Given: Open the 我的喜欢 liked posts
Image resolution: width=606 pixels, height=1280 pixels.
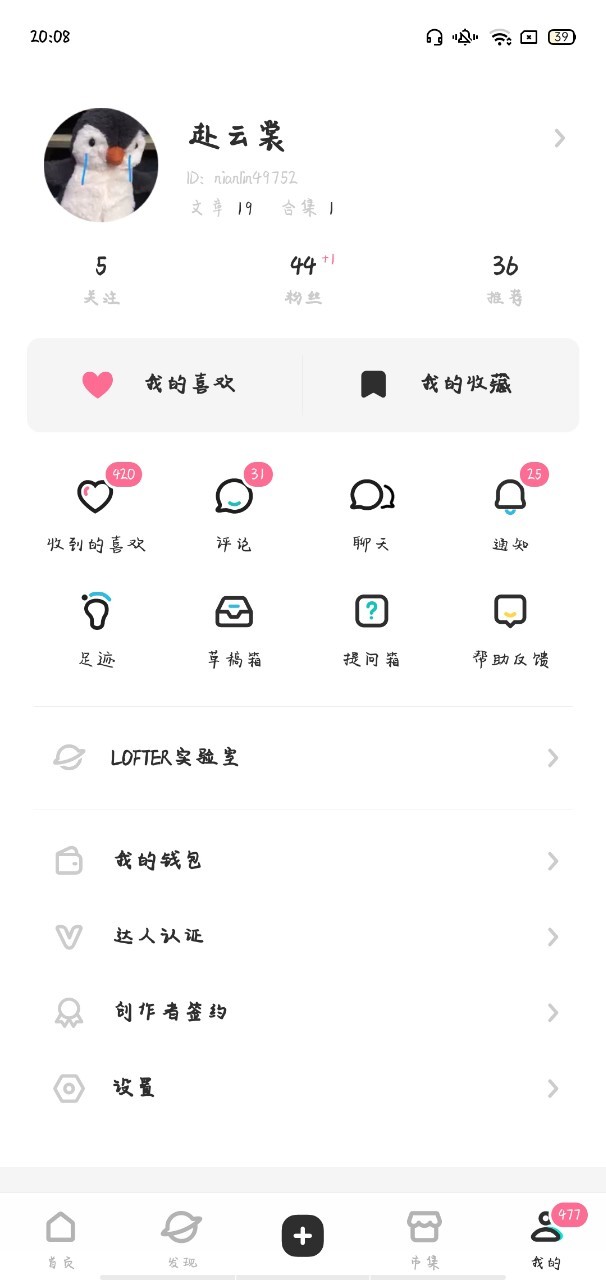Looking at the screenshot, I should click(165, 385).
